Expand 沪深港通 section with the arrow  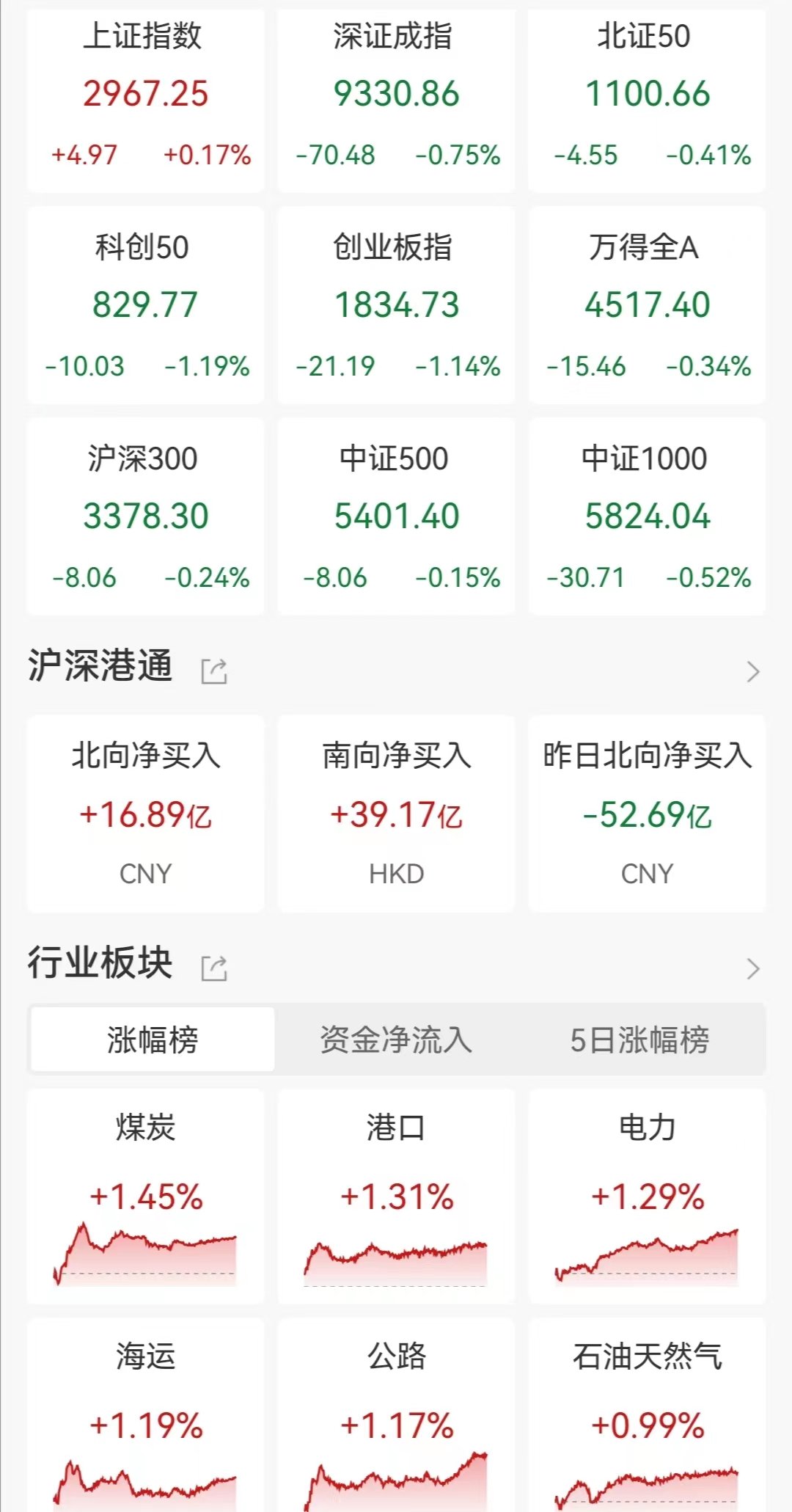tap(752, 671)
